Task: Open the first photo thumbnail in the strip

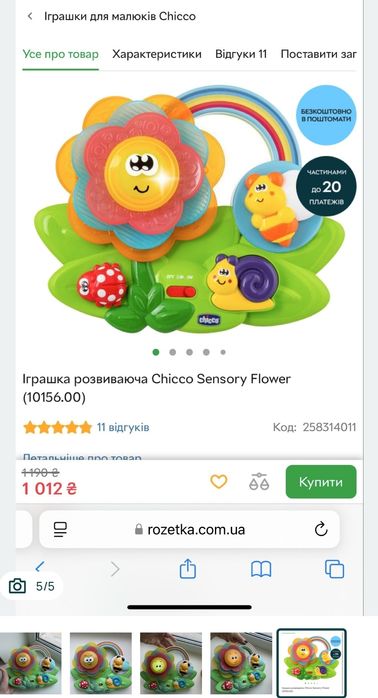Action: 31,663
